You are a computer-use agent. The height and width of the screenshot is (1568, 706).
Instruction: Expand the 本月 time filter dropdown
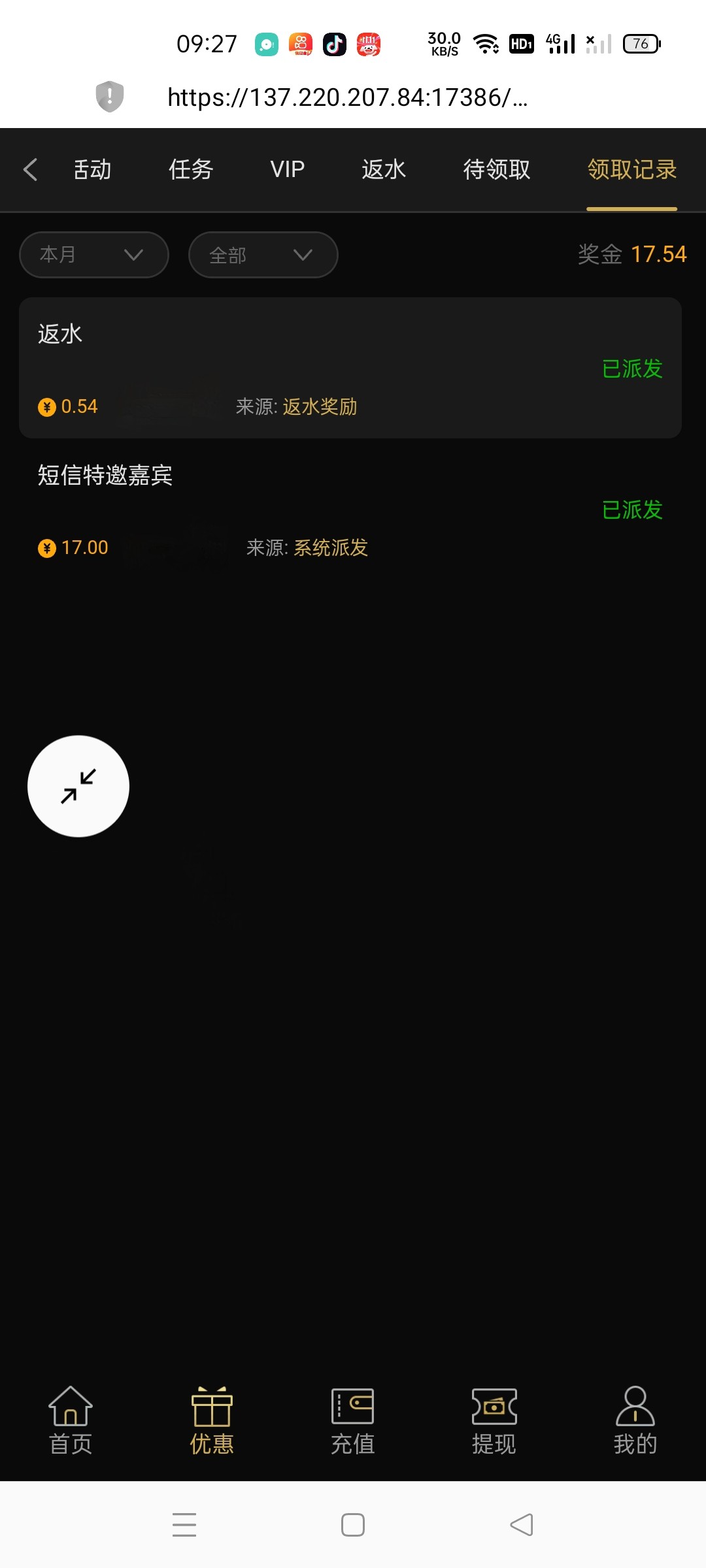94,255
